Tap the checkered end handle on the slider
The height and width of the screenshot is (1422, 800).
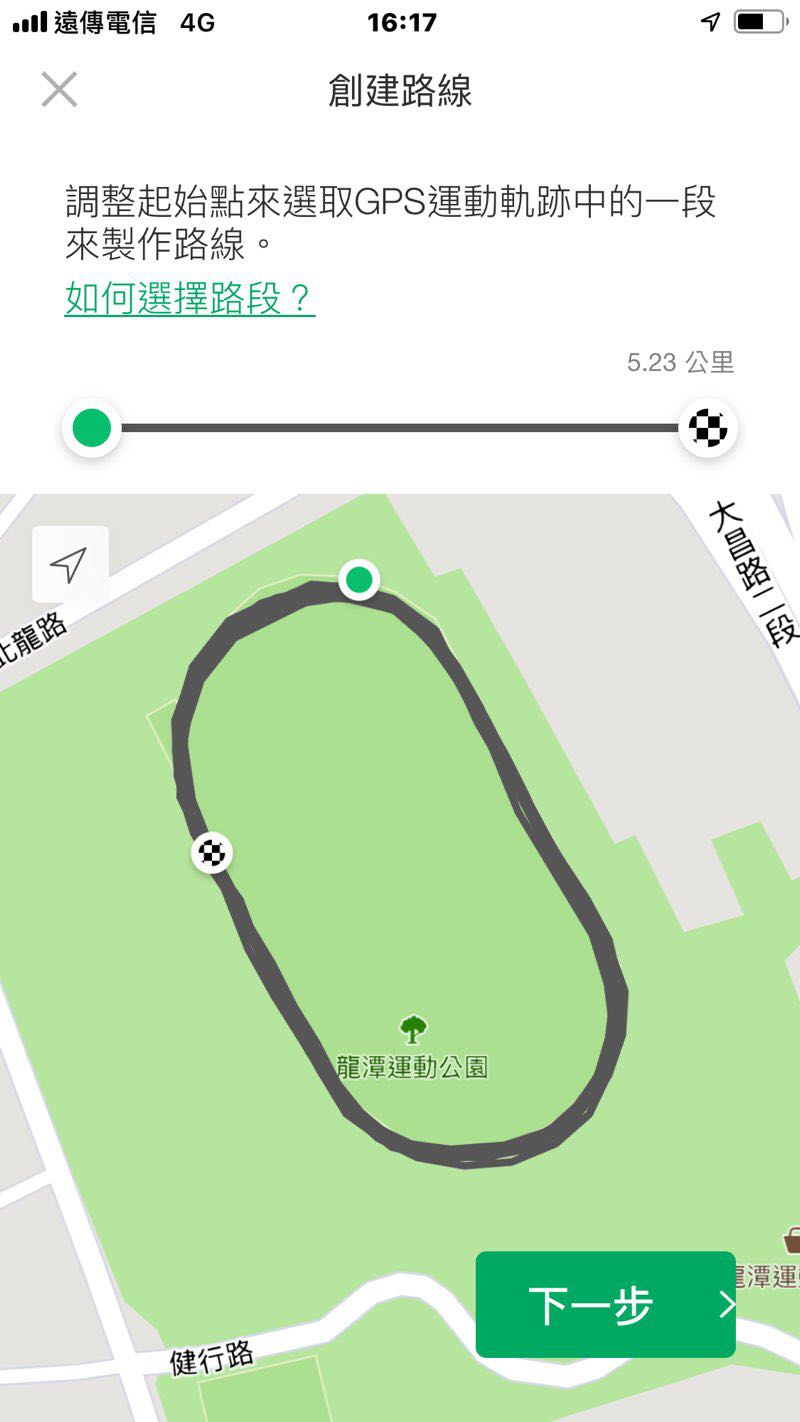pos(708,428)
